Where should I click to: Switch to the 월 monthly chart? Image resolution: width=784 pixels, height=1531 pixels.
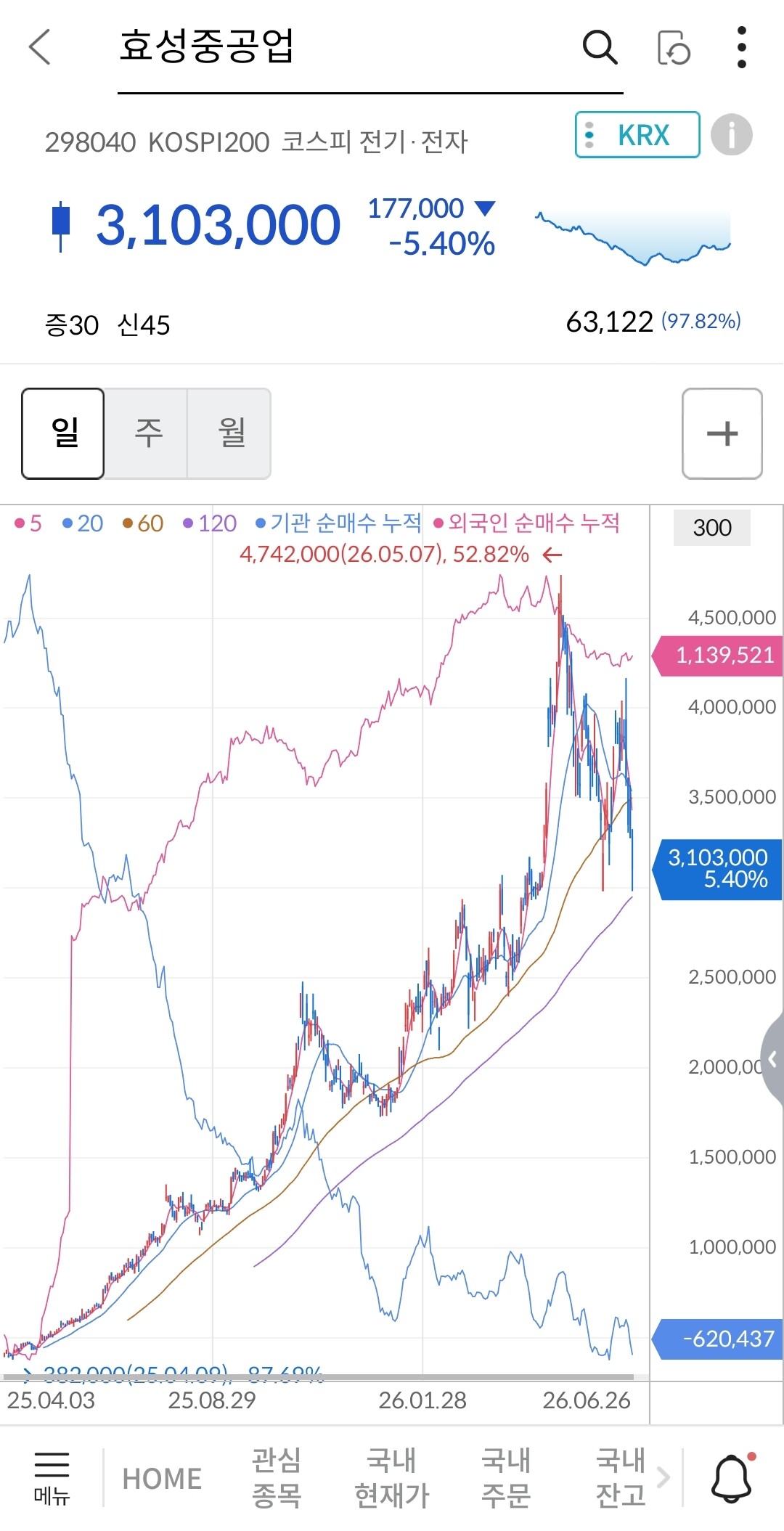[229, 433]
